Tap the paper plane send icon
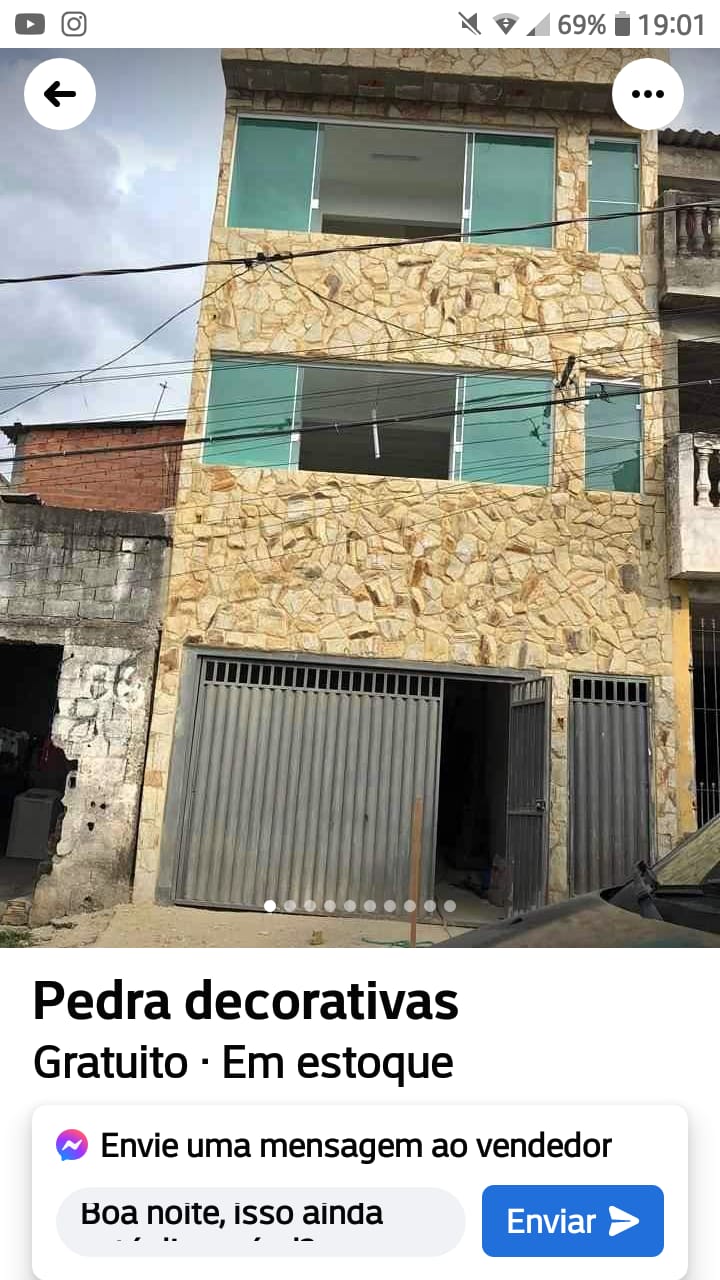This screenshot has height=1280, width=720. [624, 1220]
